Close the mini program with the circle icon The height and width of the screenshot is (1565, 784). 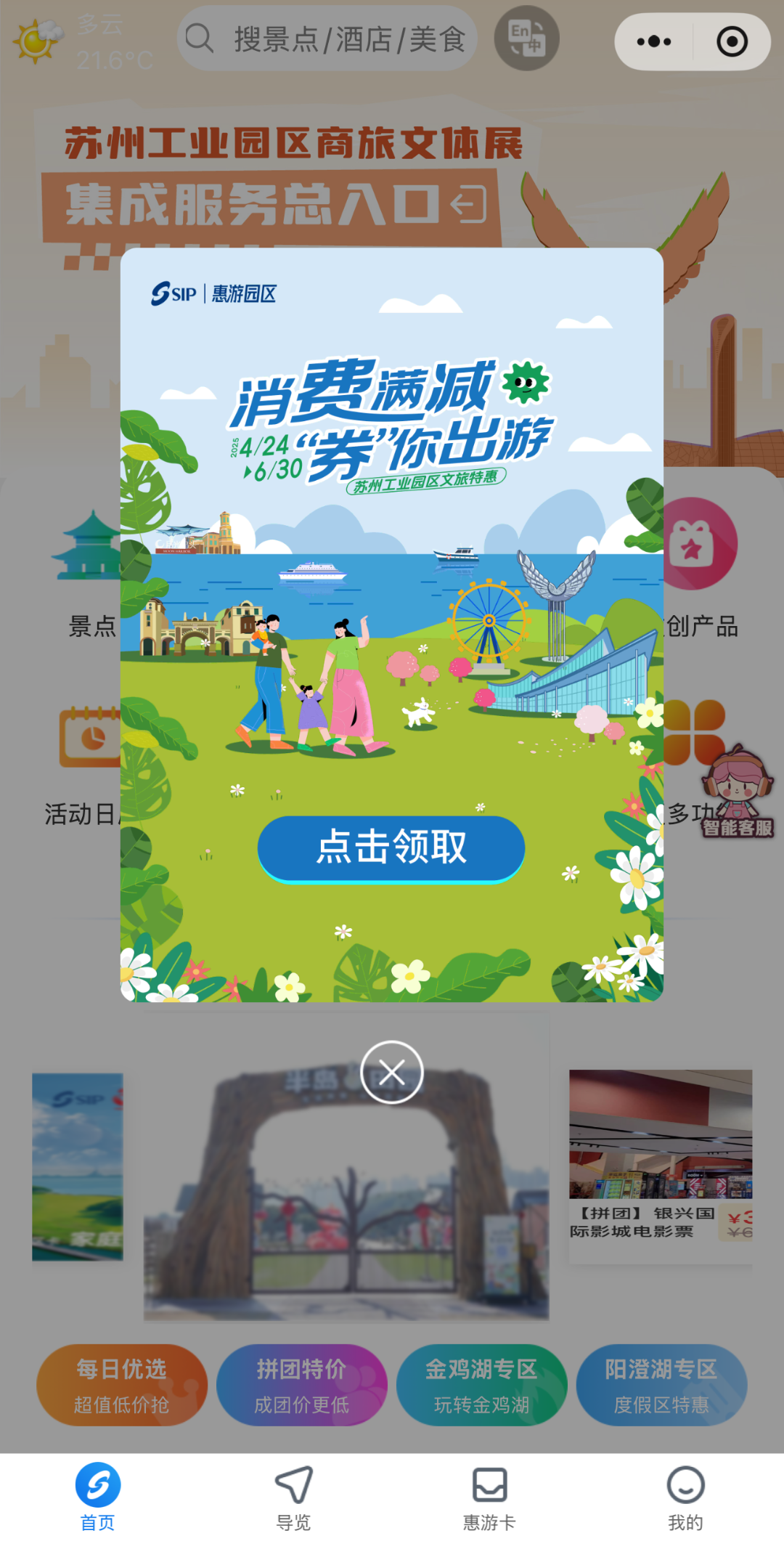(732, 41)
